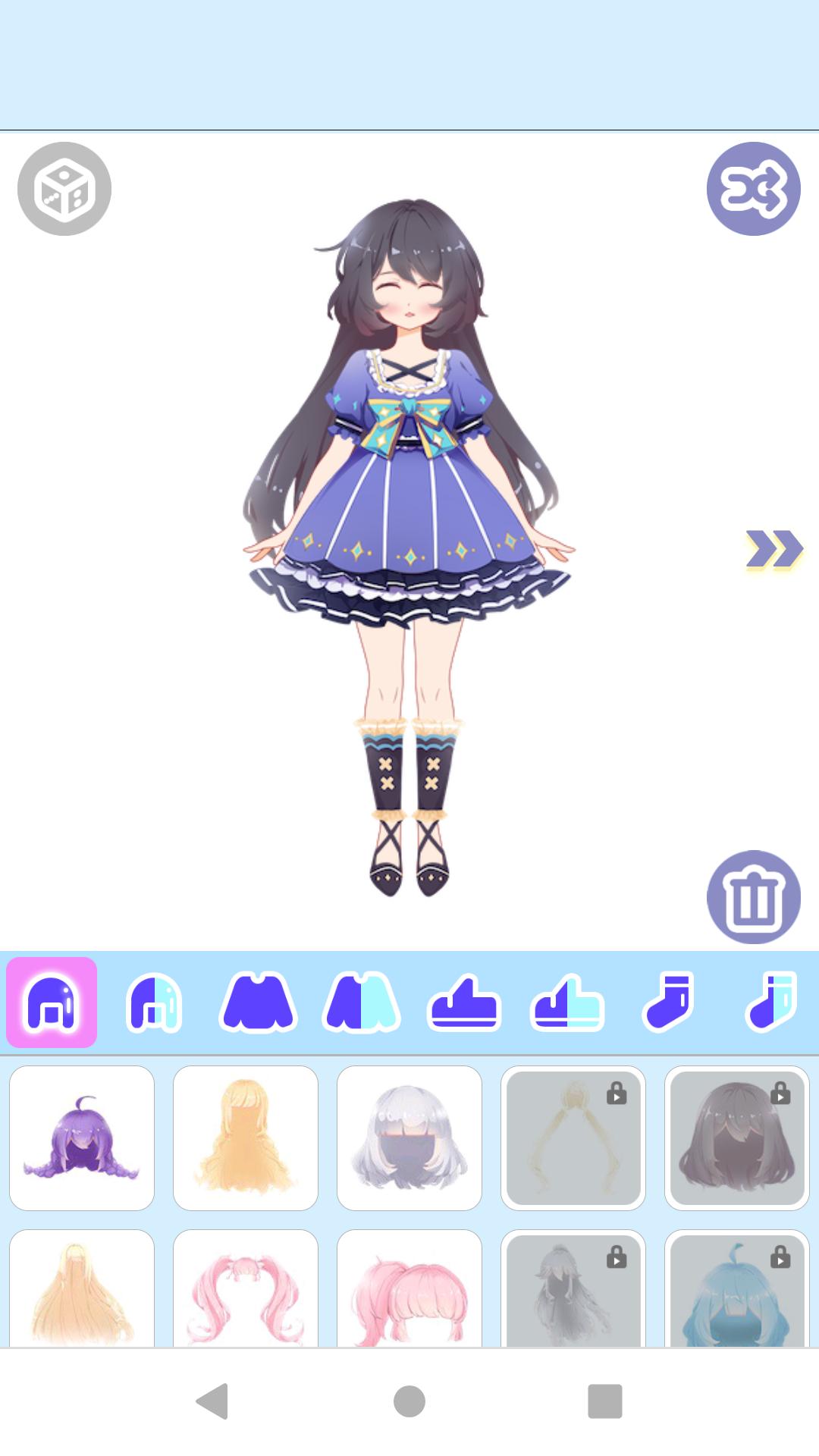This screenshot has height=1456, width=819.
Task: Switch to the solid purple clothing tab
Action: [257, 1003]
